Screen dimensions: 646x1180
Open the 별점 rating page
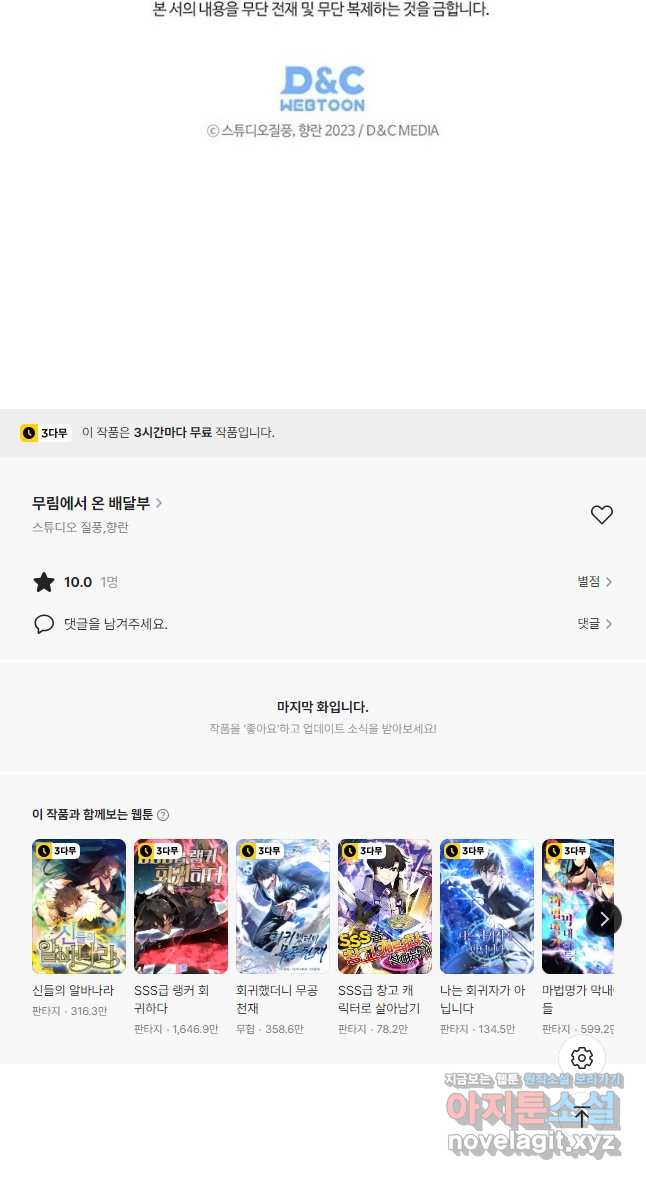pos(594,582)
